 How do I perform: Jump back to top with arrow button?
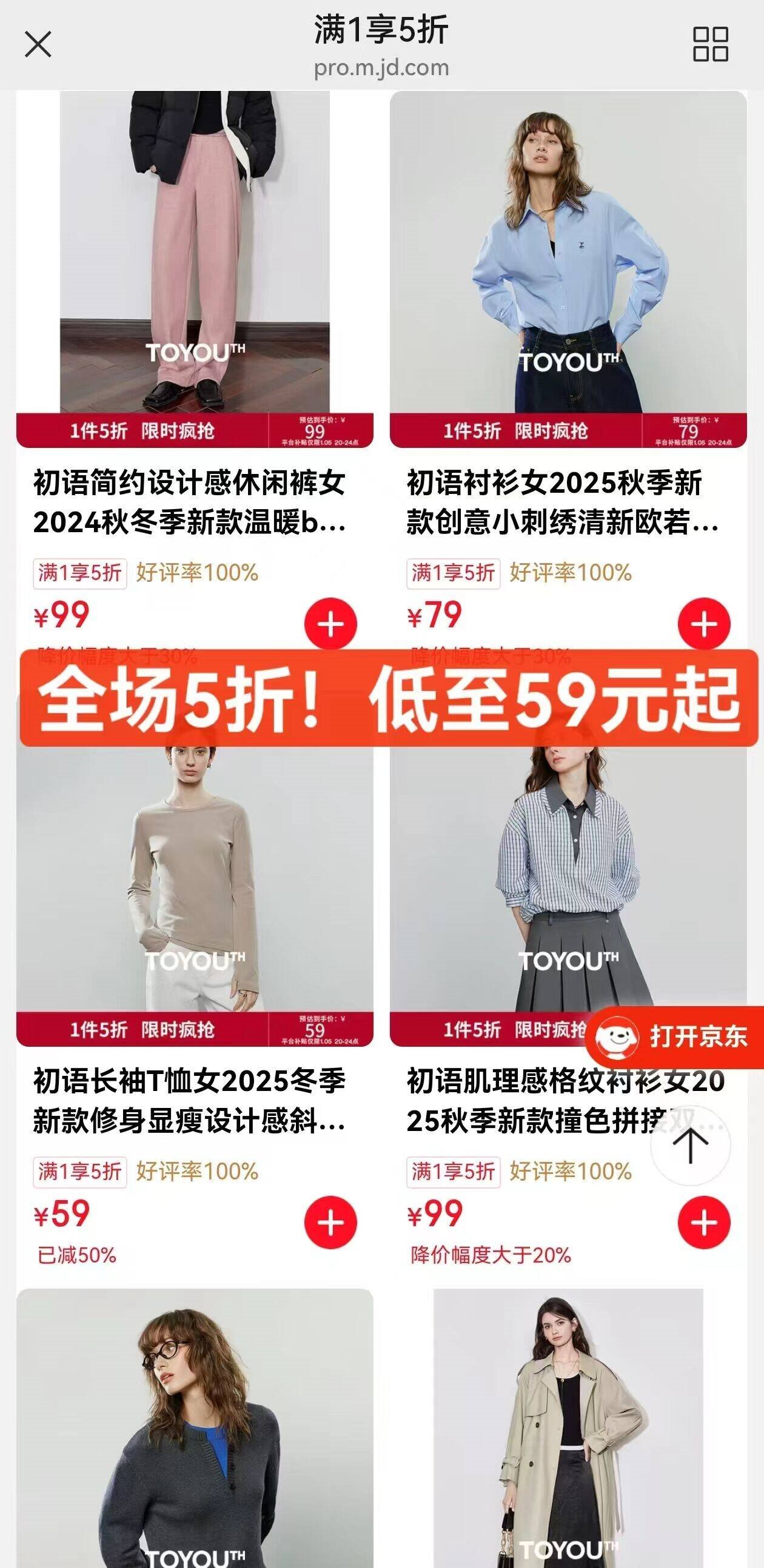click(691, 1145)
